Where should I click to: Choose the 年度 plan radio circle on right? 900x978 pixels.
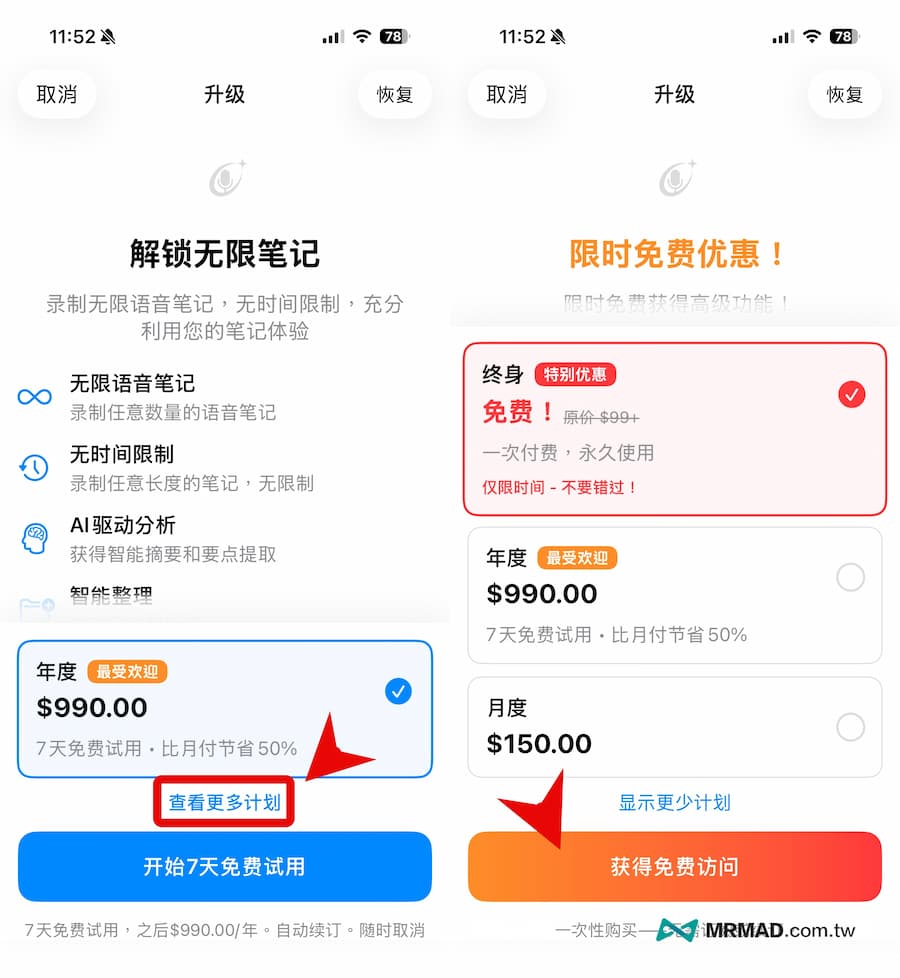(x=850, y=577)
